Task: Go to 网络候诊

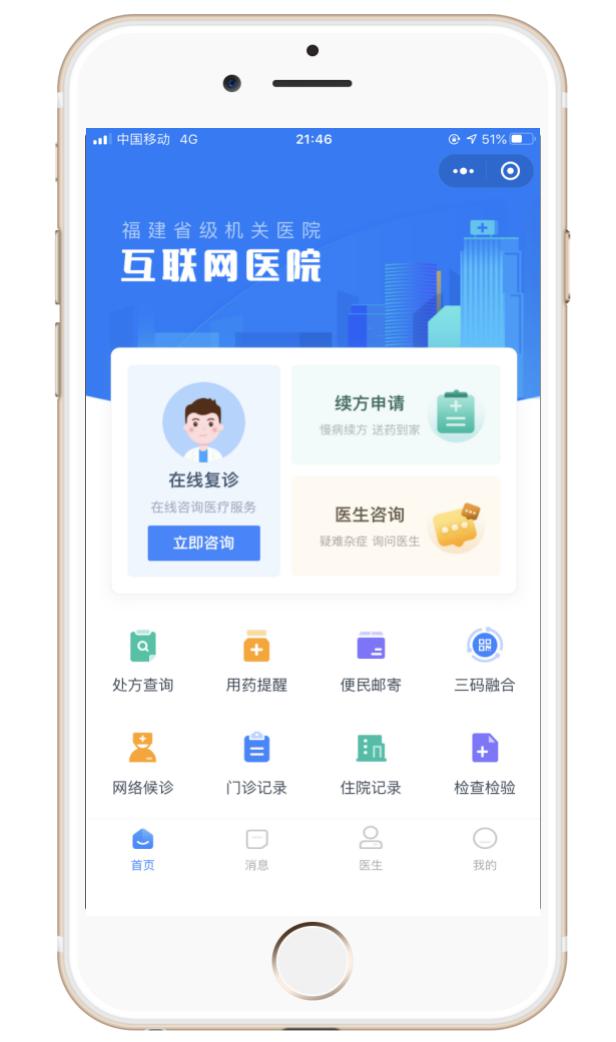Action: point(143,762)
